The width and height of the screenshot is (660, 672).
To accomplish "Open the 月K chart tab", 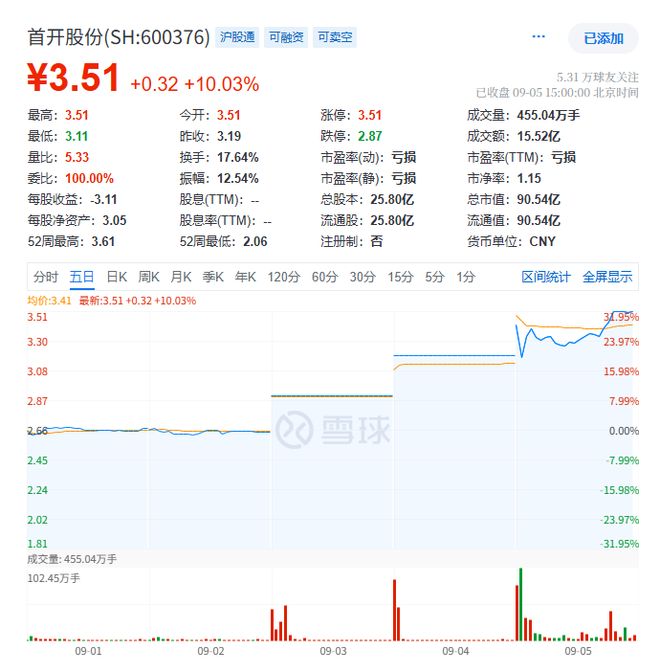I will (181, 277).
